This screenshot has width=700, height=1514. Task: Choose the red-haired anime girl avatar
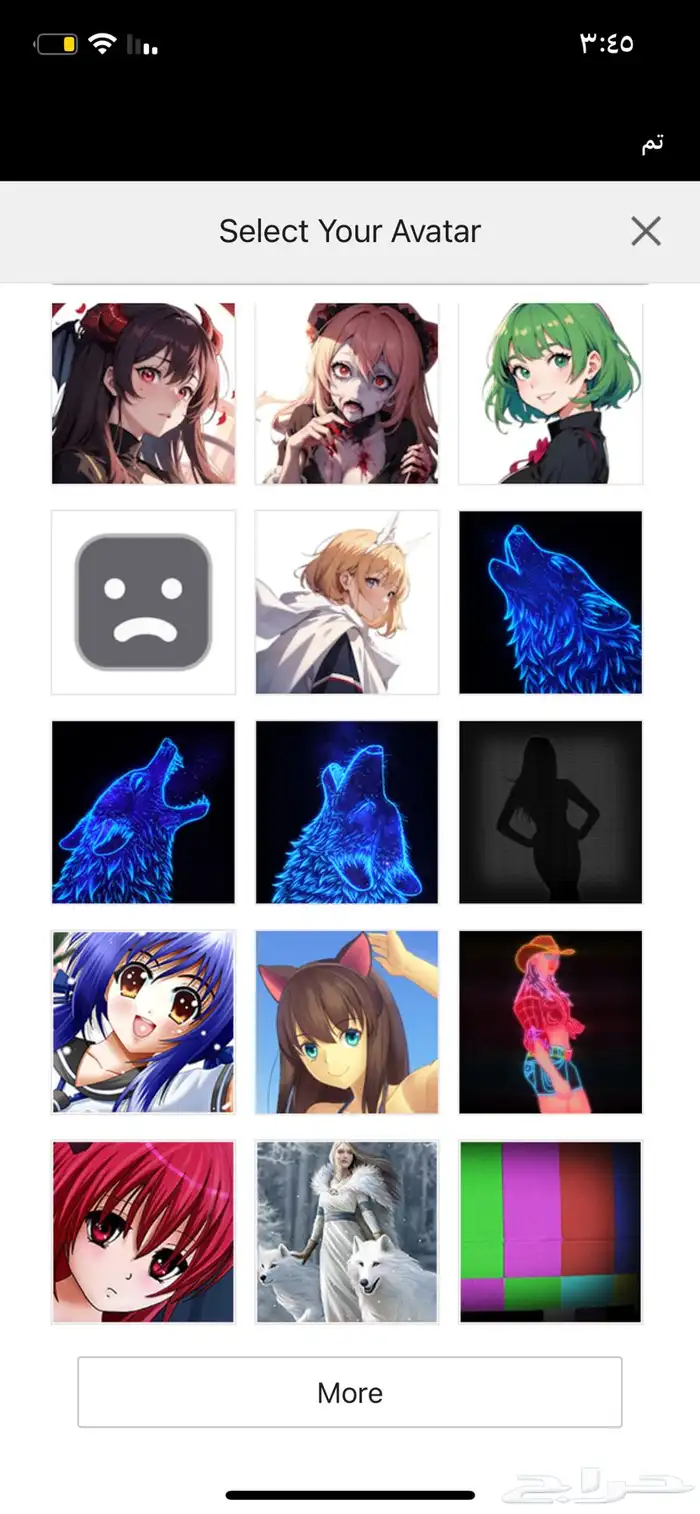click(144, 1232)
